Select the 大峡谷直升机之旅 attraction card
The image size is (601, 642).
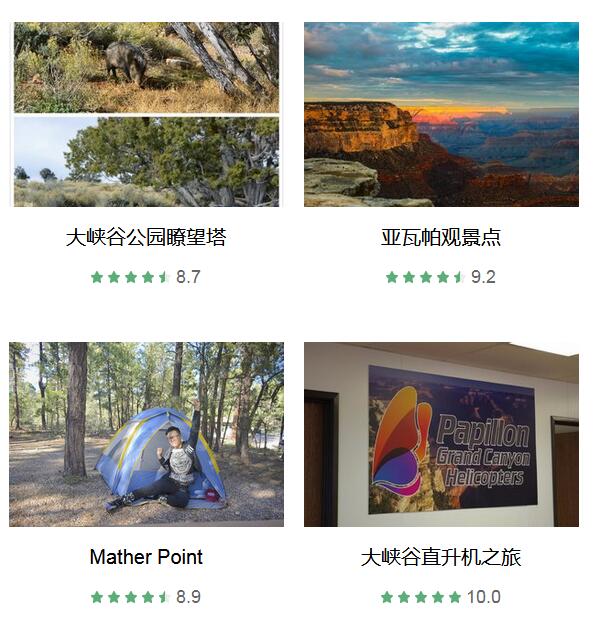point(441,557)
